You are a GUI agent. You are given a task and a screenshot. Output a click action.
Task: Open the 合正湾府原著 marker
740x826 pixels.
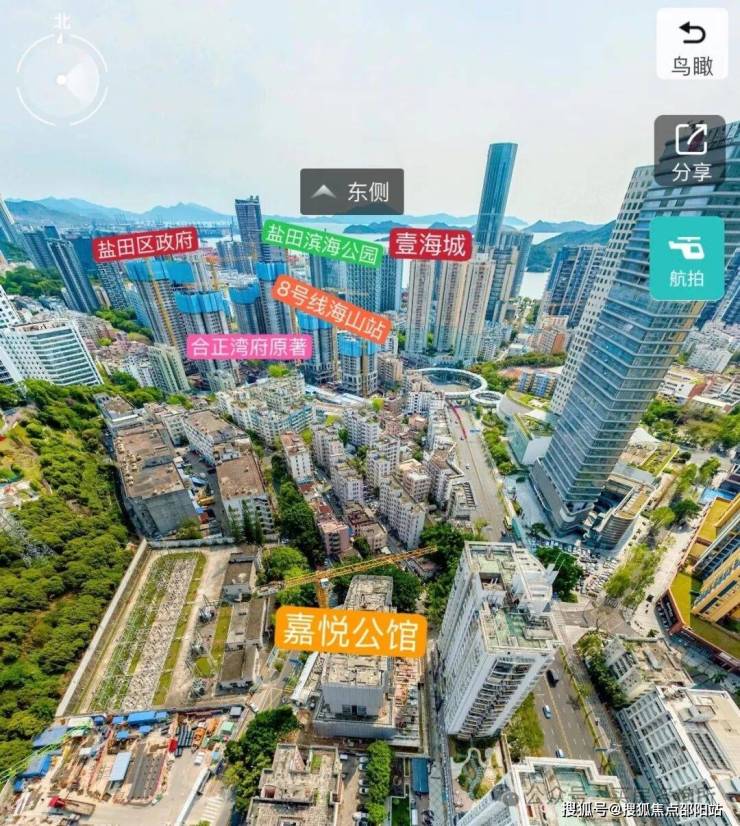249,347
